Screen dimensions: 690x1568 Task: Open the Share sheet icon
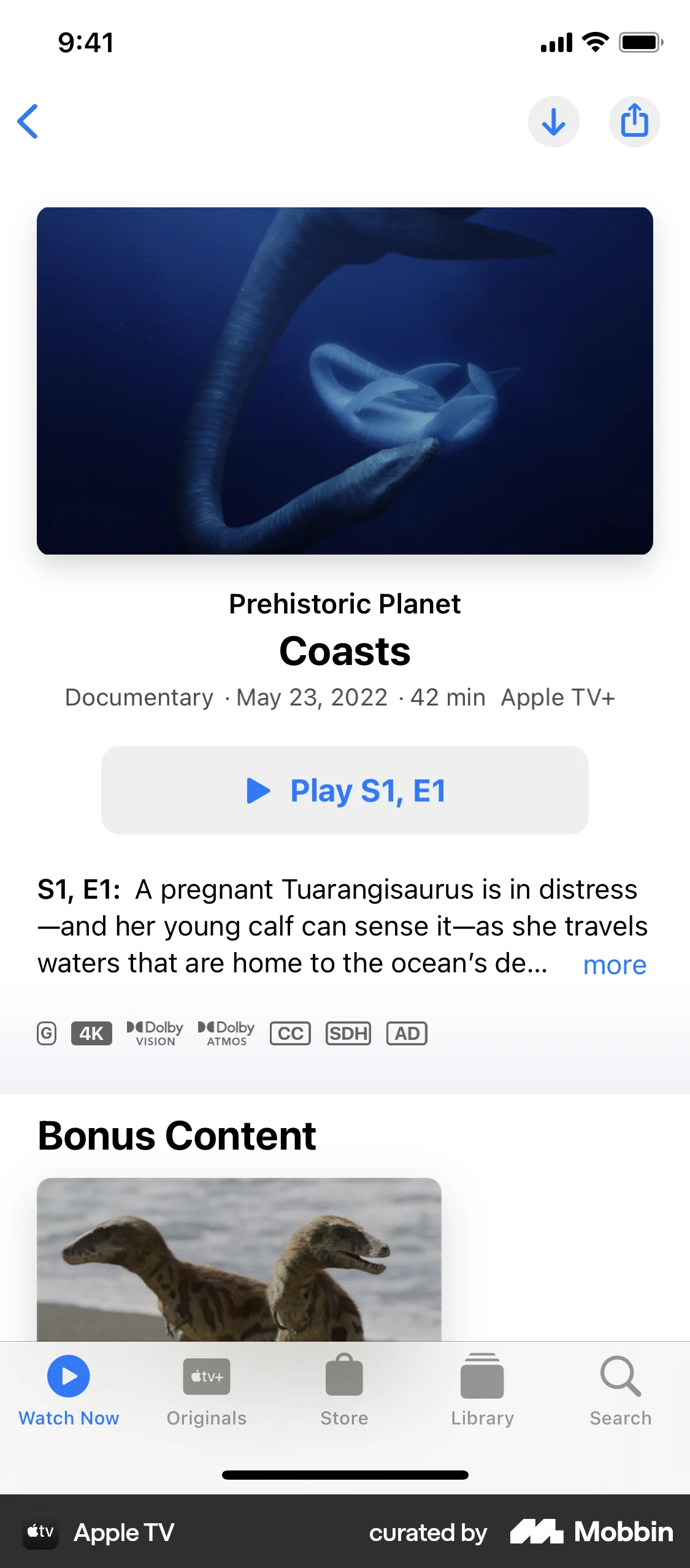[635, 121]
